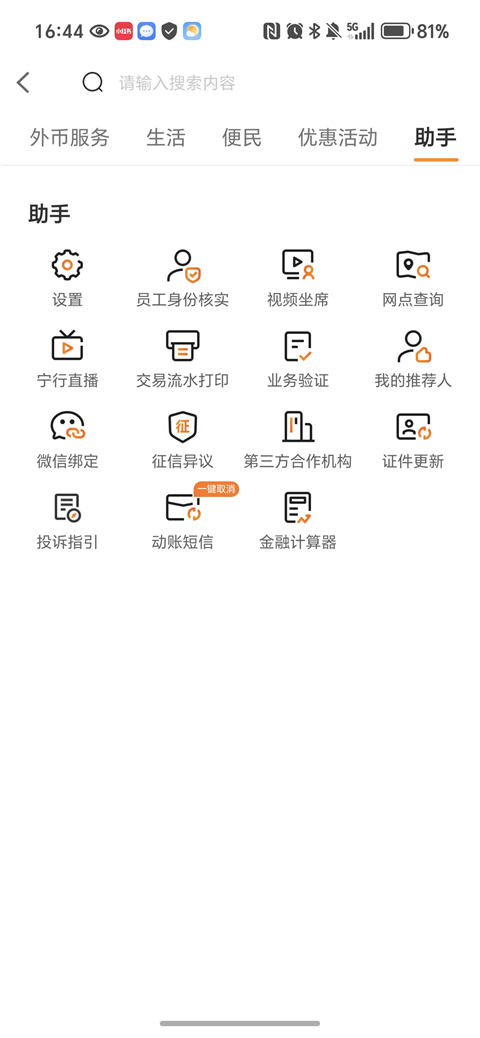Viewport: 480px width, 1038px height.
Task: Open 员工身份核实
Action: click(183, 279)
